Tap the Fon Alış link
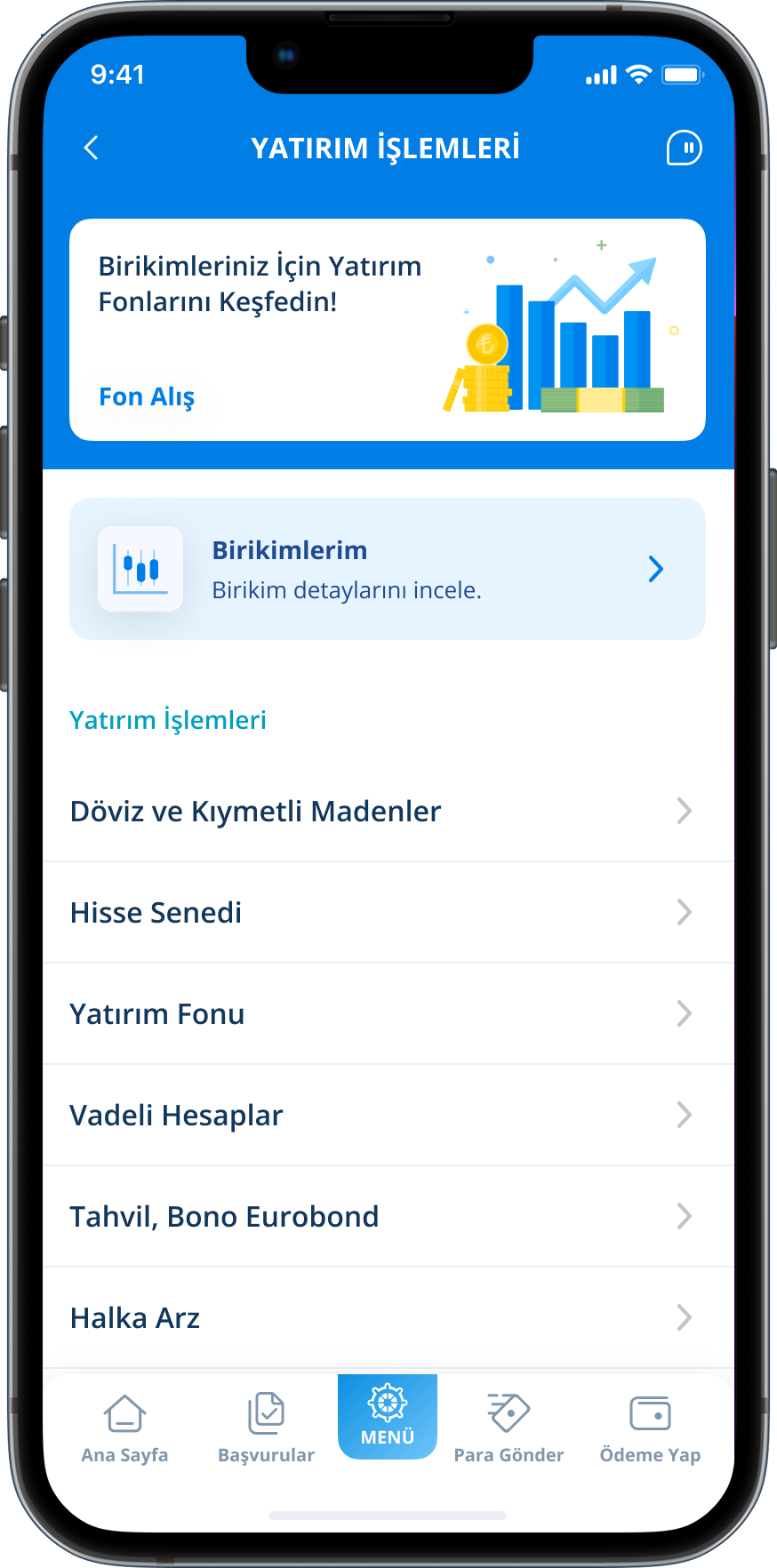Image resolution: width=777 pixels, height=1568 pixels. [x=146, y=397]
